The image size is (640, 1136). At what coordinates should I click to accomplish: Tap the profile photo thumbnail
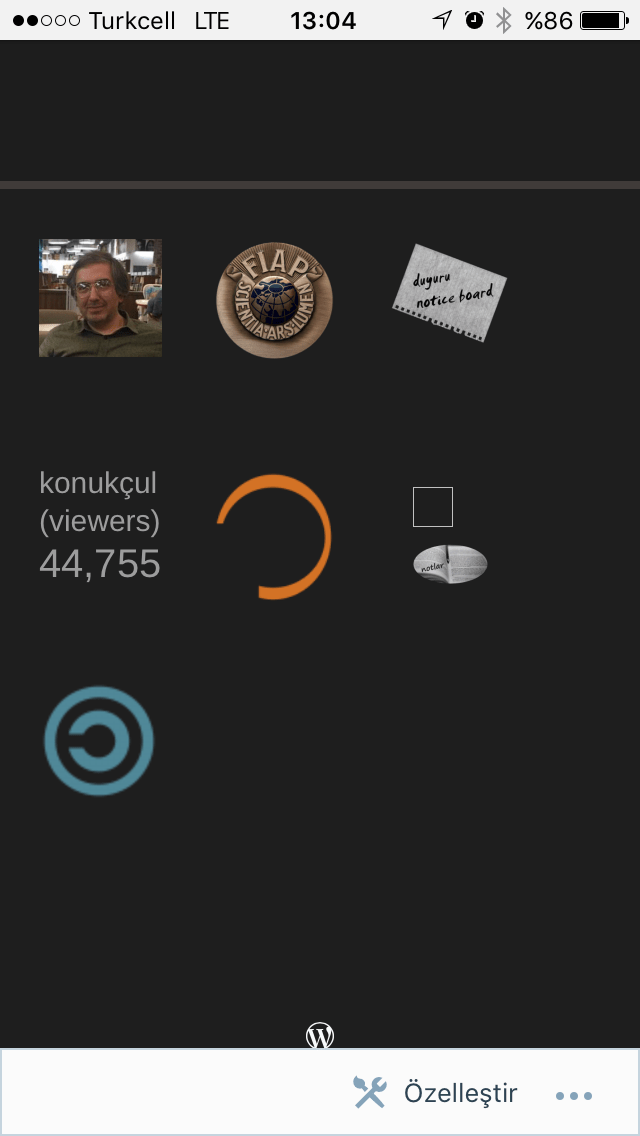point(100,298)
